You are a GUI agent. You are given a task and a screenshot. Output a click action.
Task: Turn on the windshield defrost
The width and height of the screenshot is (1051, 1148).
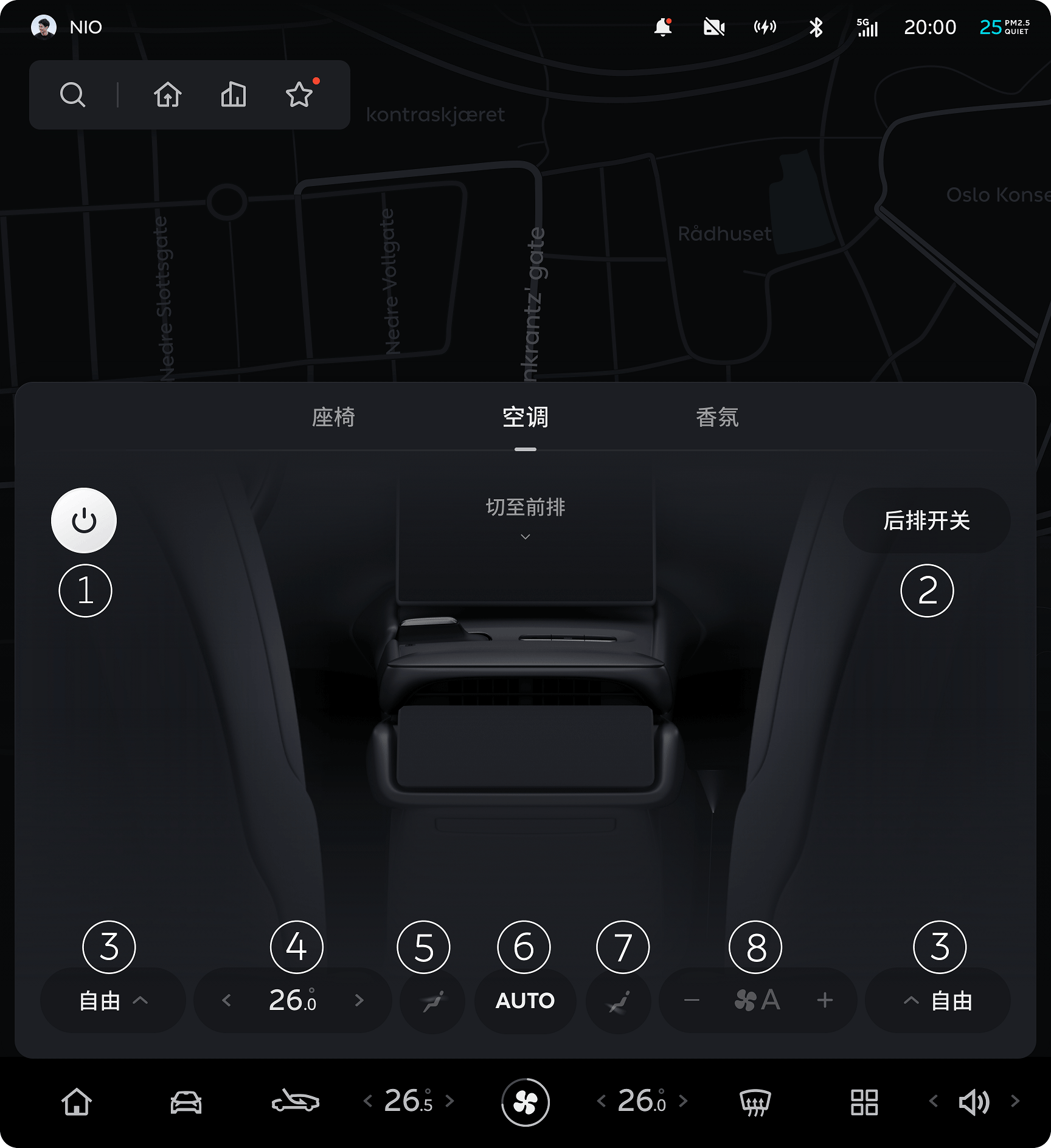point(755,1102)
